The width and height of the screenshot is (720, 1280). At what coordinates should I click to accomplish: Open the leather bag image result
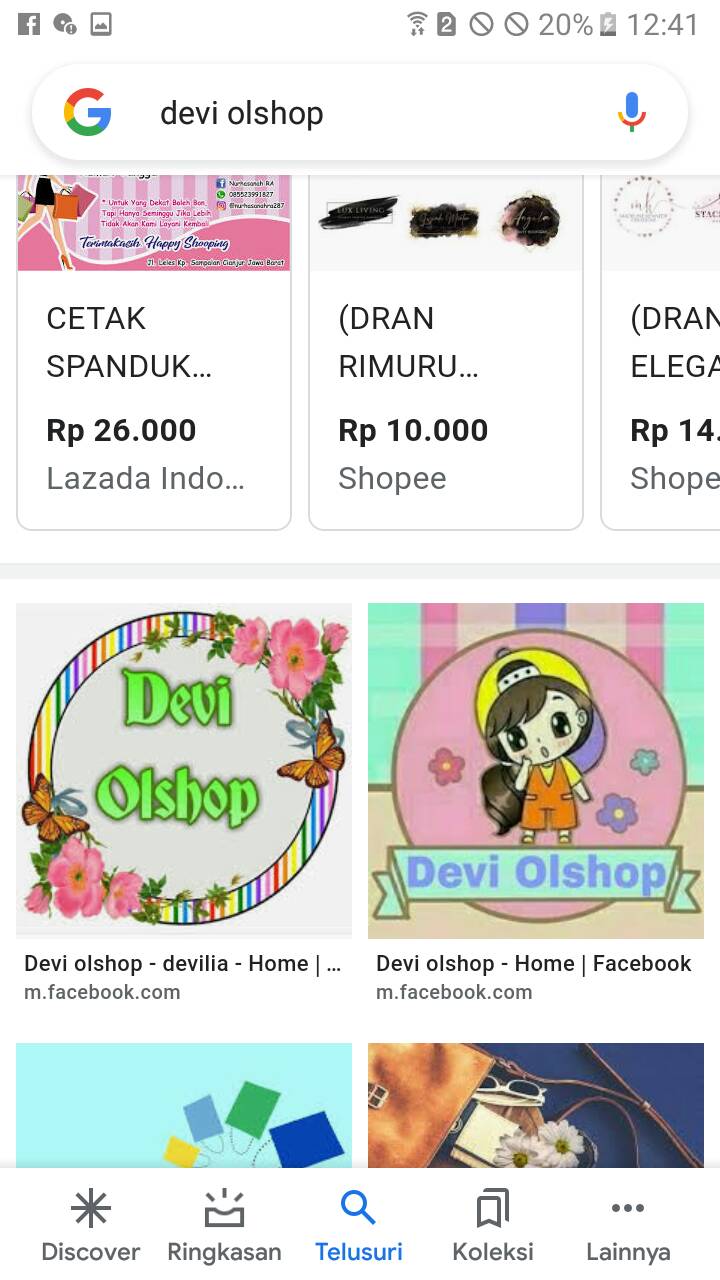point(536,1105)
